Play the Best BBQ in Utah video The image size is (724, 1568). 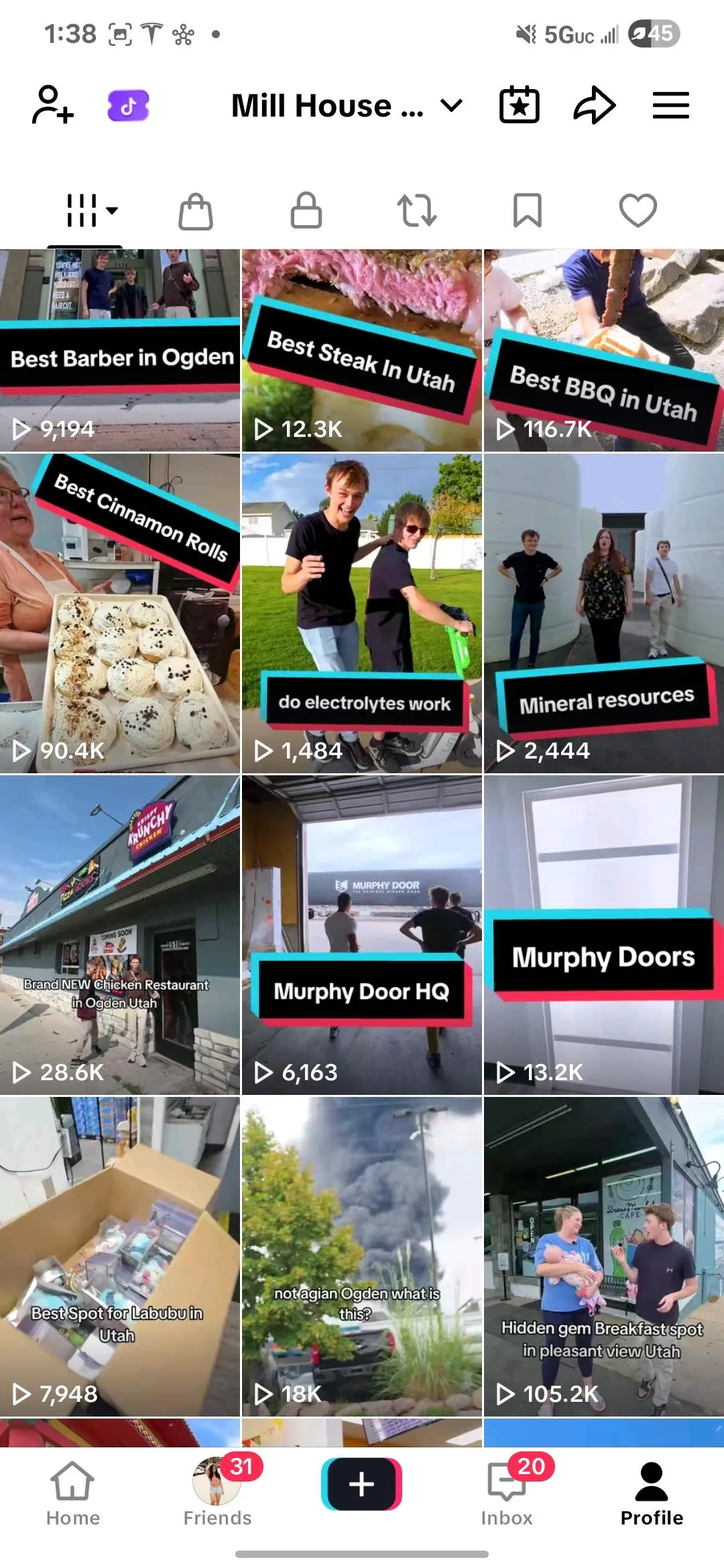tap(604, 350)
